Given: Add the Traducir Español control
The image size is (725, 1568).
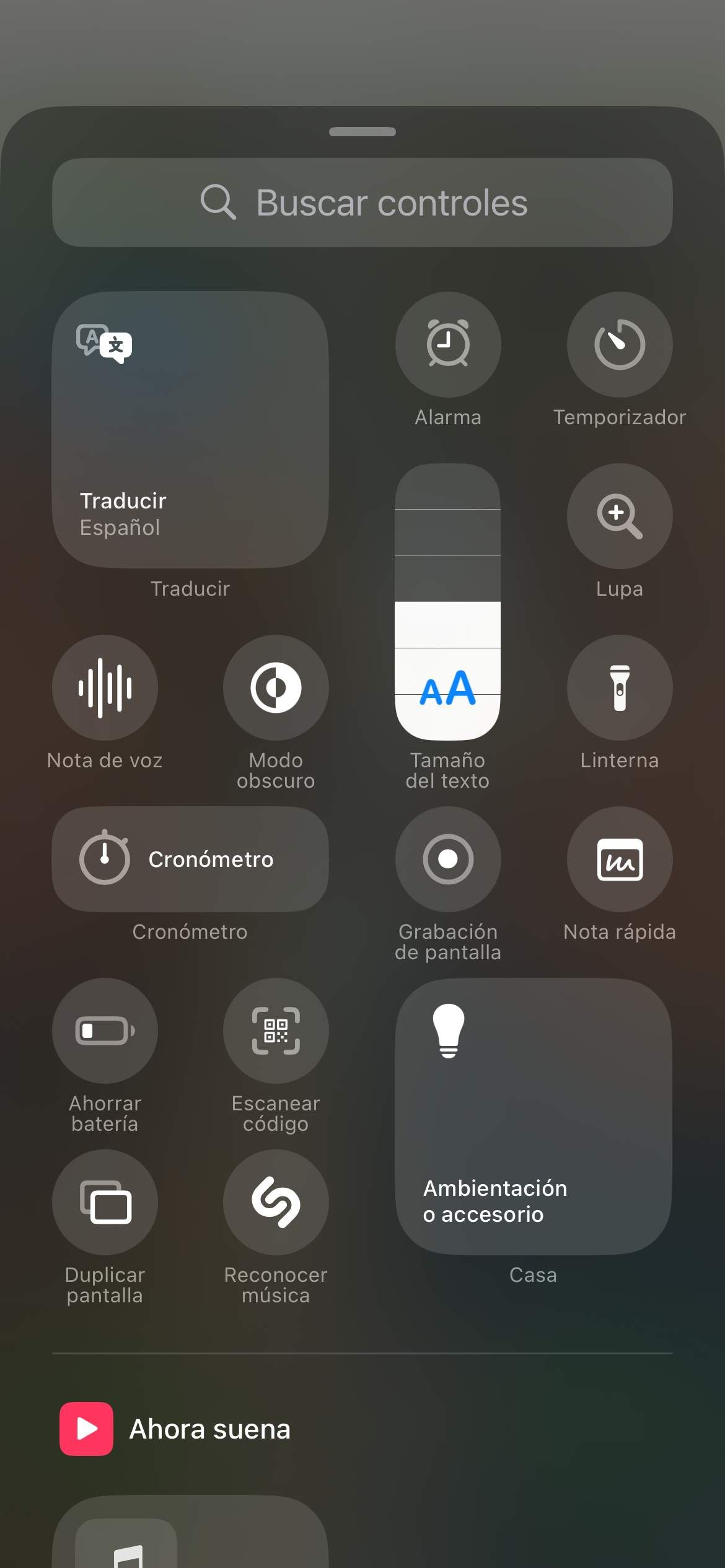Looking at the screenshot, I should coord(190,430).
